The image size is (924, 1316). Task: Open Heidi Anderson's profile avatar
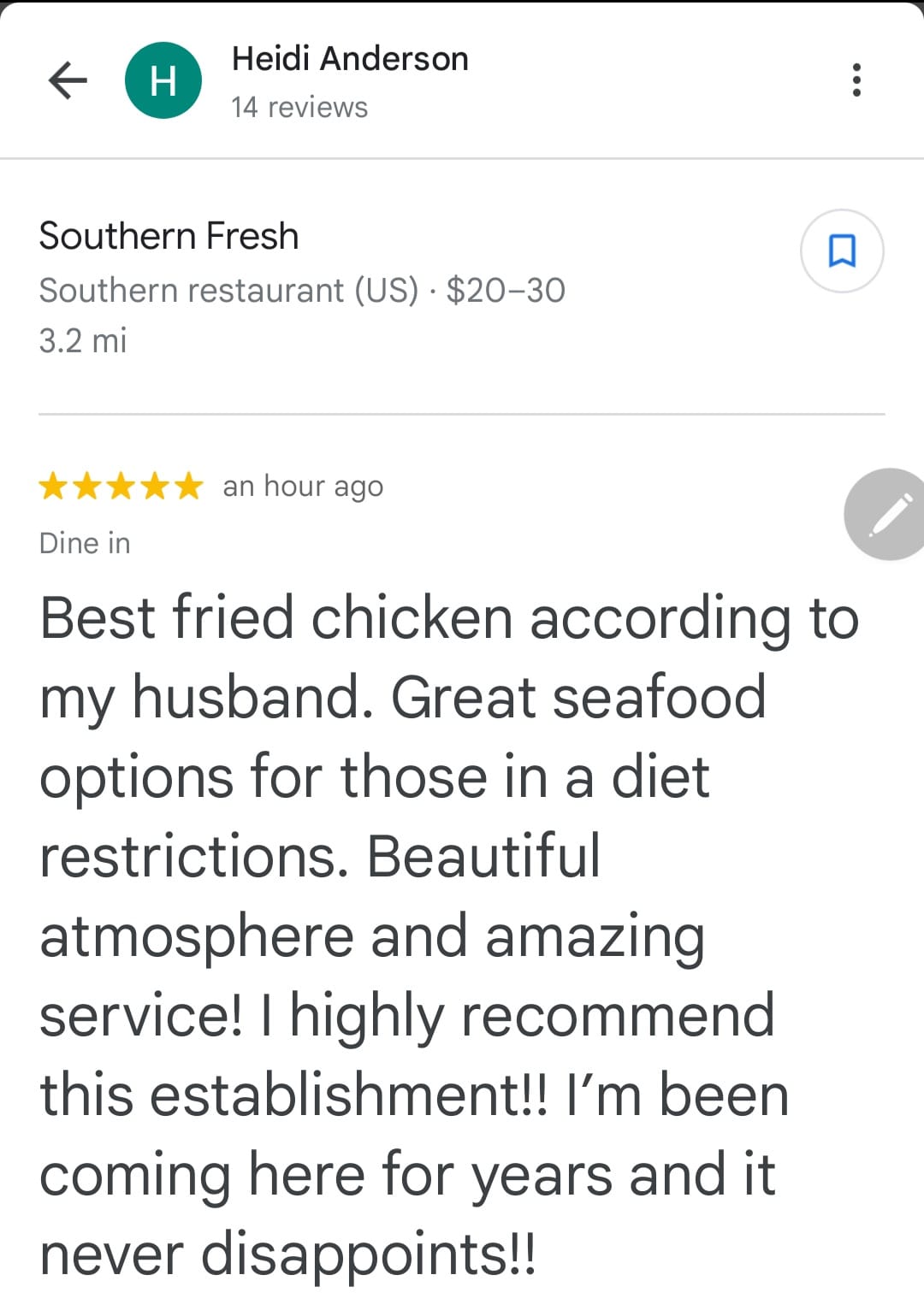[x=163, y=81]
